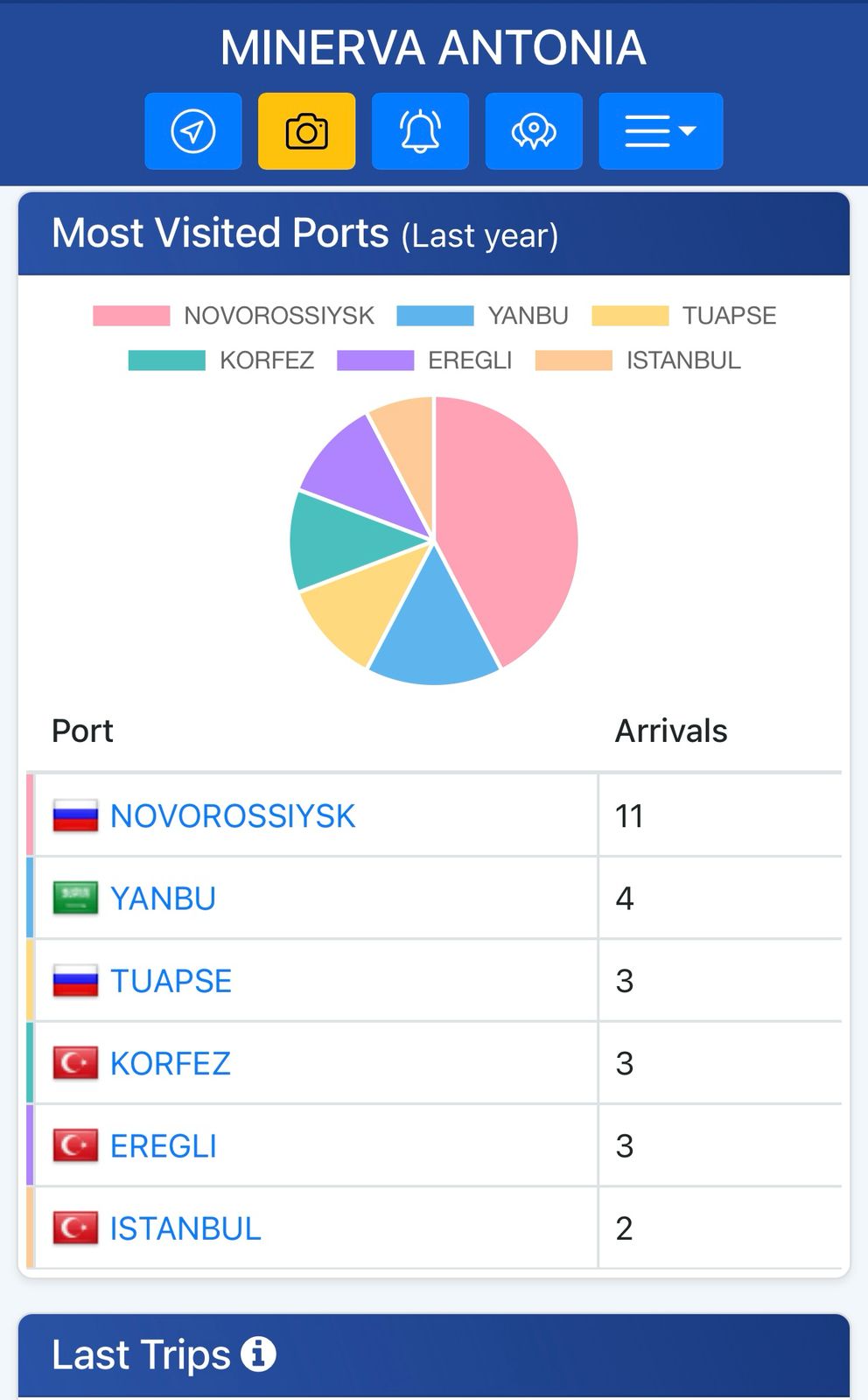
Task: Open the ISTANBUL port link
Action: pyautogui.click(x=185, y=1228)
